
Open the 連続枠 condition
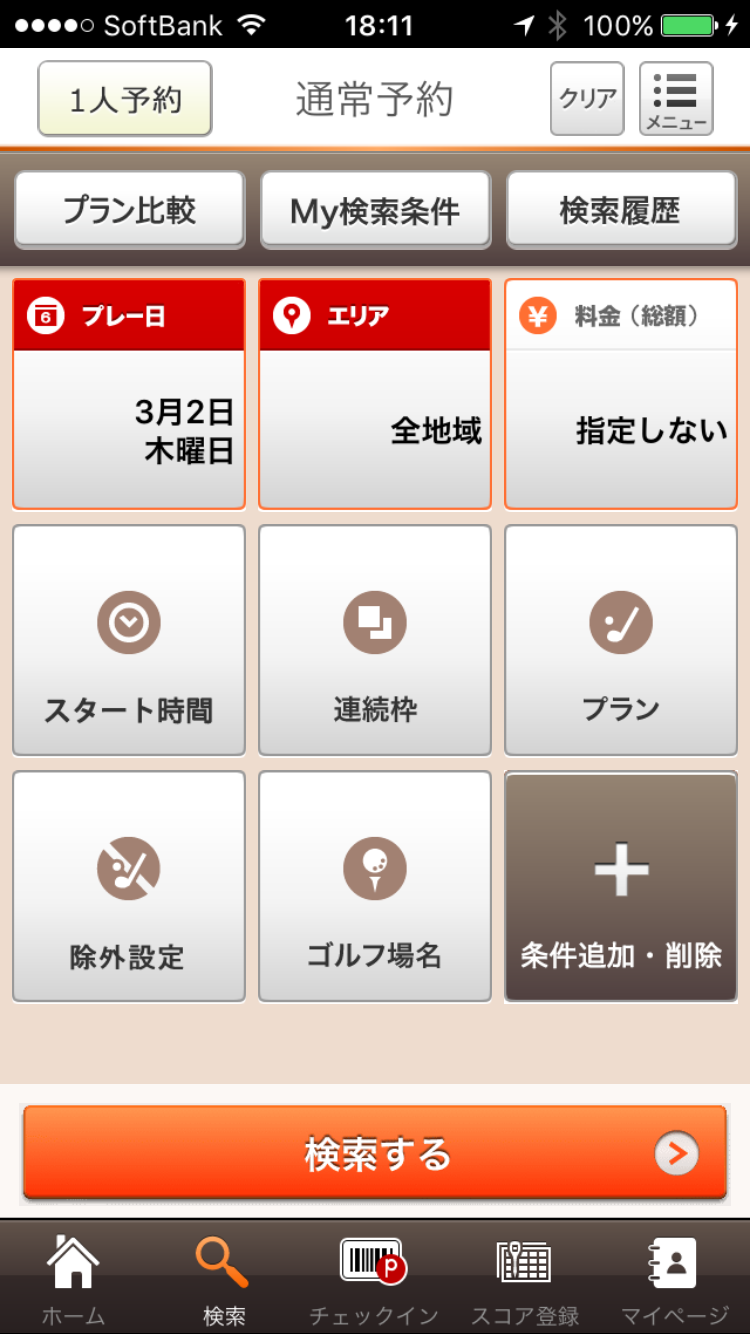click(375, 640)
